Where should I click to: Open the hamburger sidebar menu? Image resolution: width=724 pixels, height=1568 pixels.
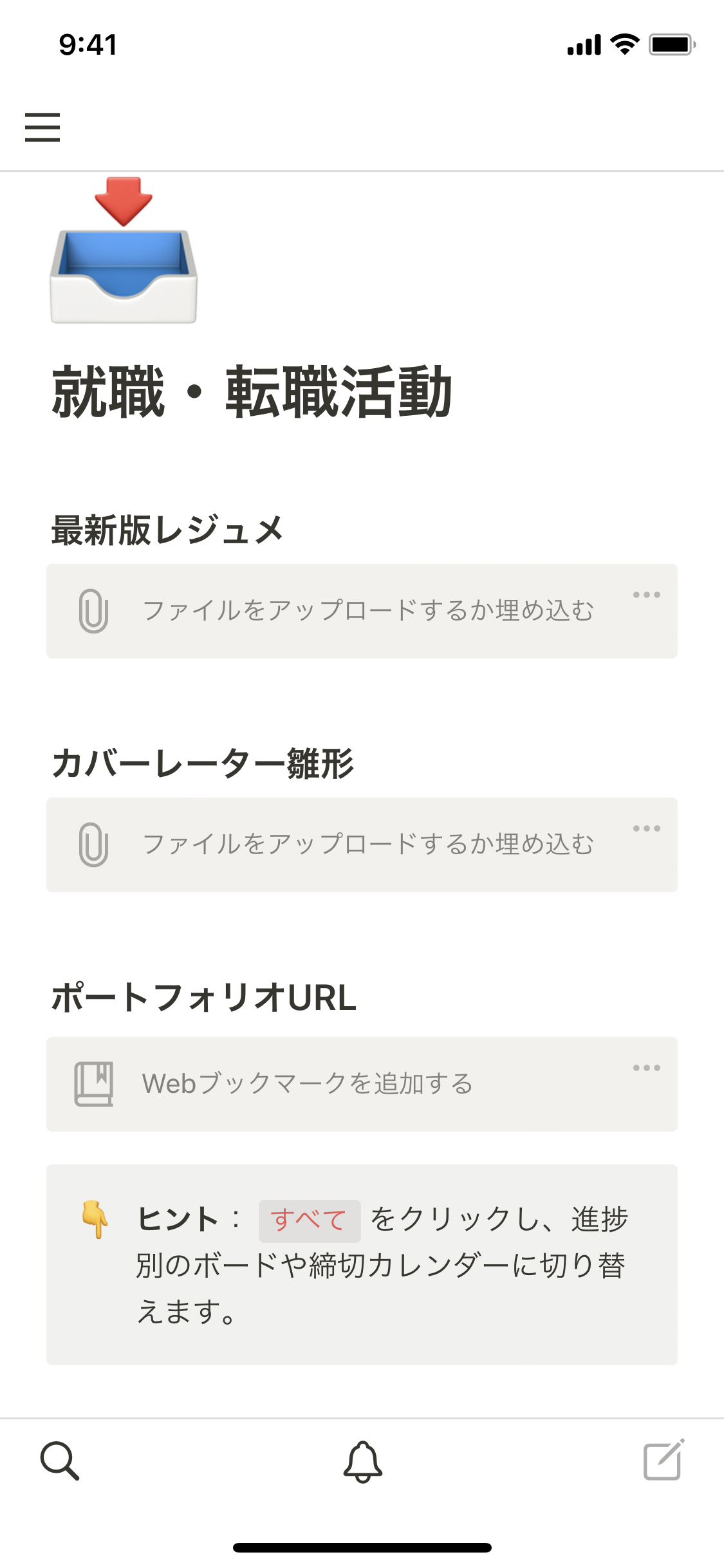(42, 127)
